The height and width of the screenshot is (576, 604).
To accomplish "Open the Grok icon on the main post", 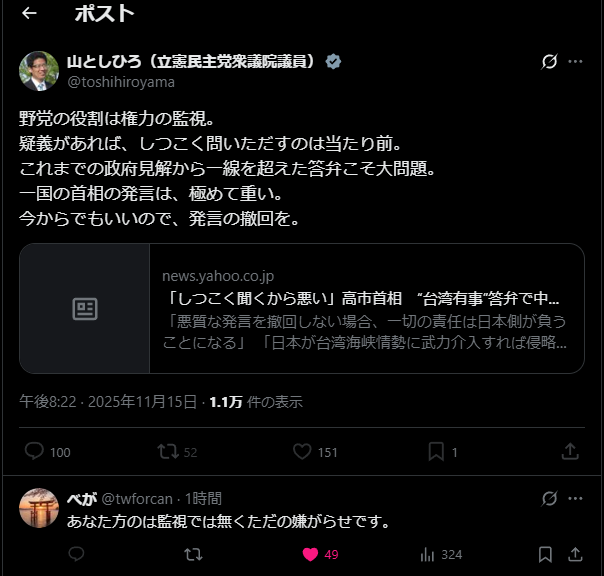I will pos(549,62).
